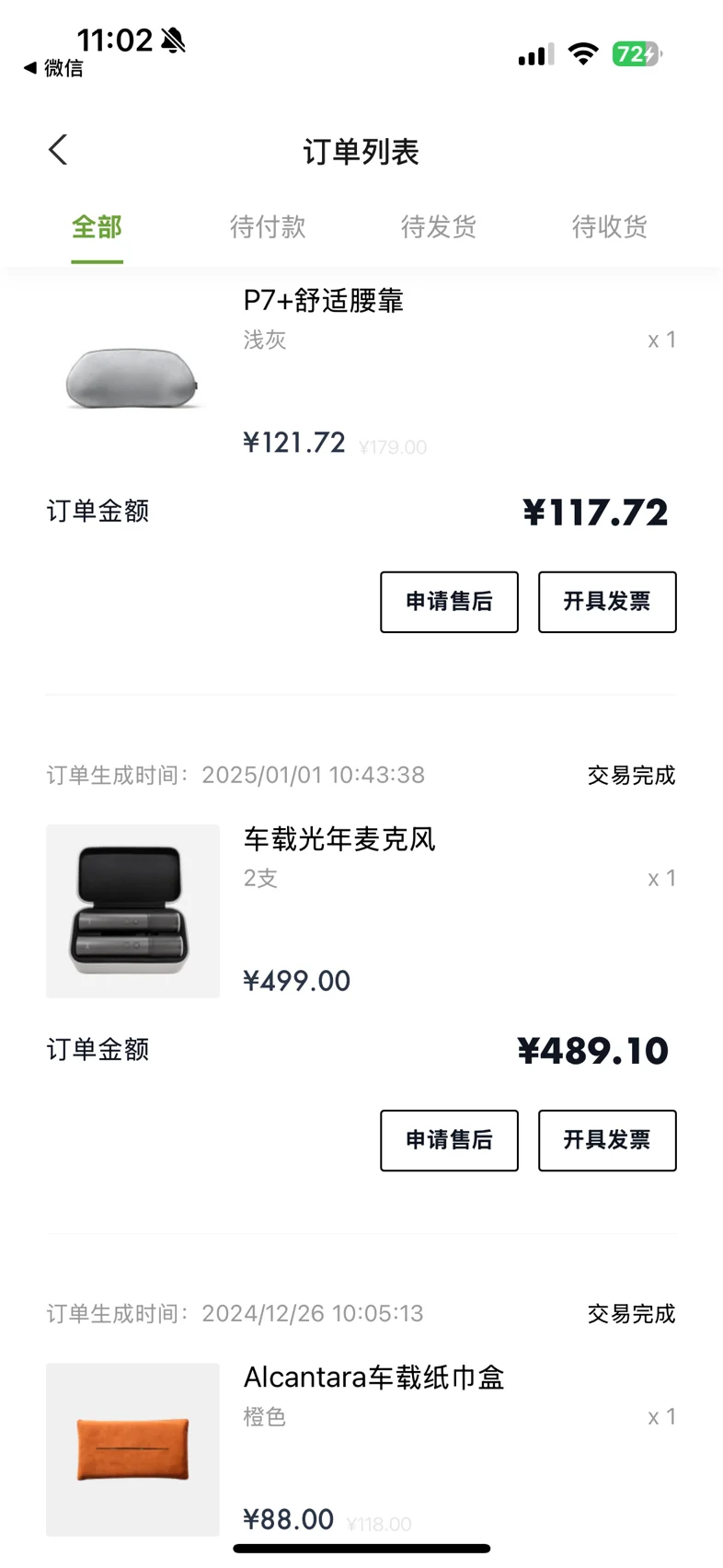Viewport: 723px width, 1568px height.
Task: Apply for after-sales on 车载光年麦克风 order
Action: 449,1140
